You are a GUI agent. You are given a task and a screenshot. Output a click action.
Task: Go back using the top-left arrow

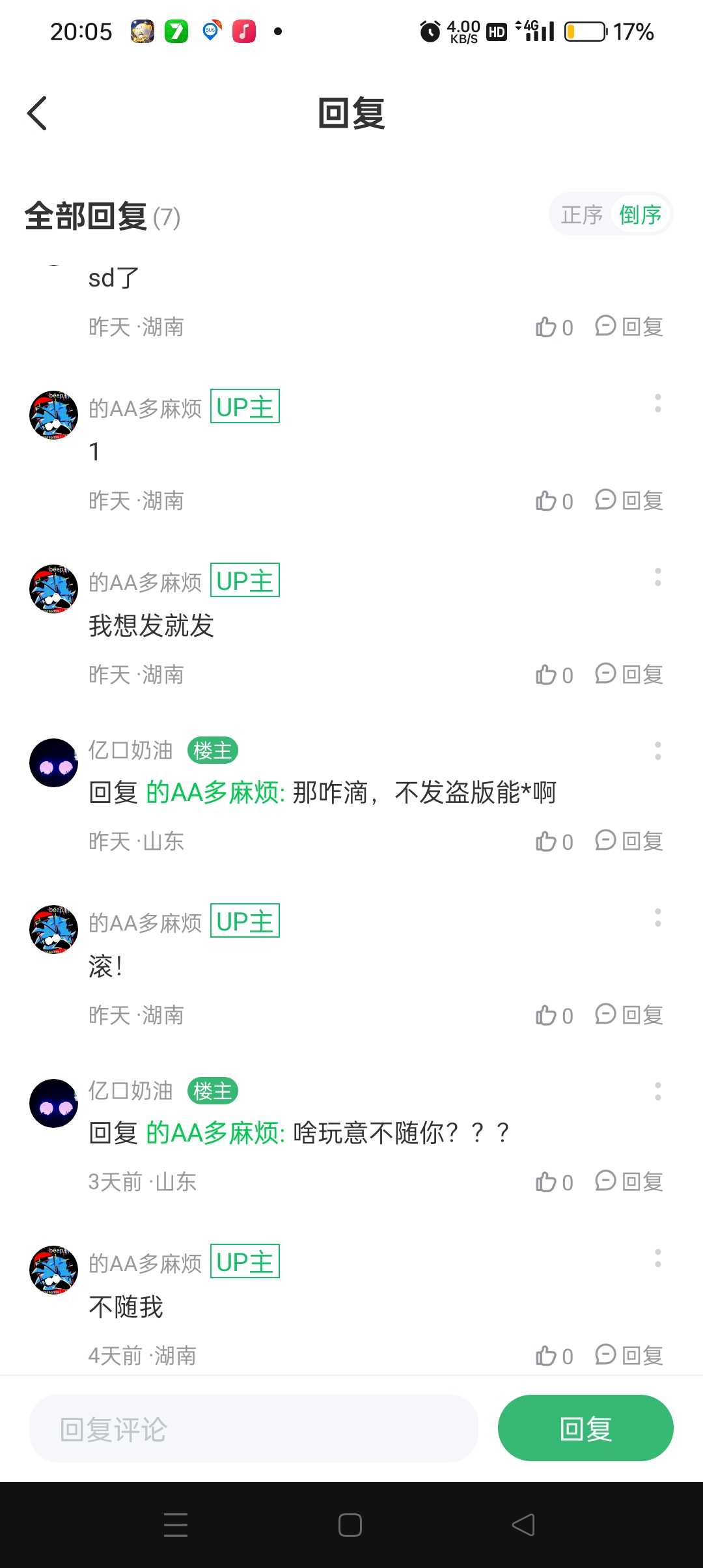(38, 113)
